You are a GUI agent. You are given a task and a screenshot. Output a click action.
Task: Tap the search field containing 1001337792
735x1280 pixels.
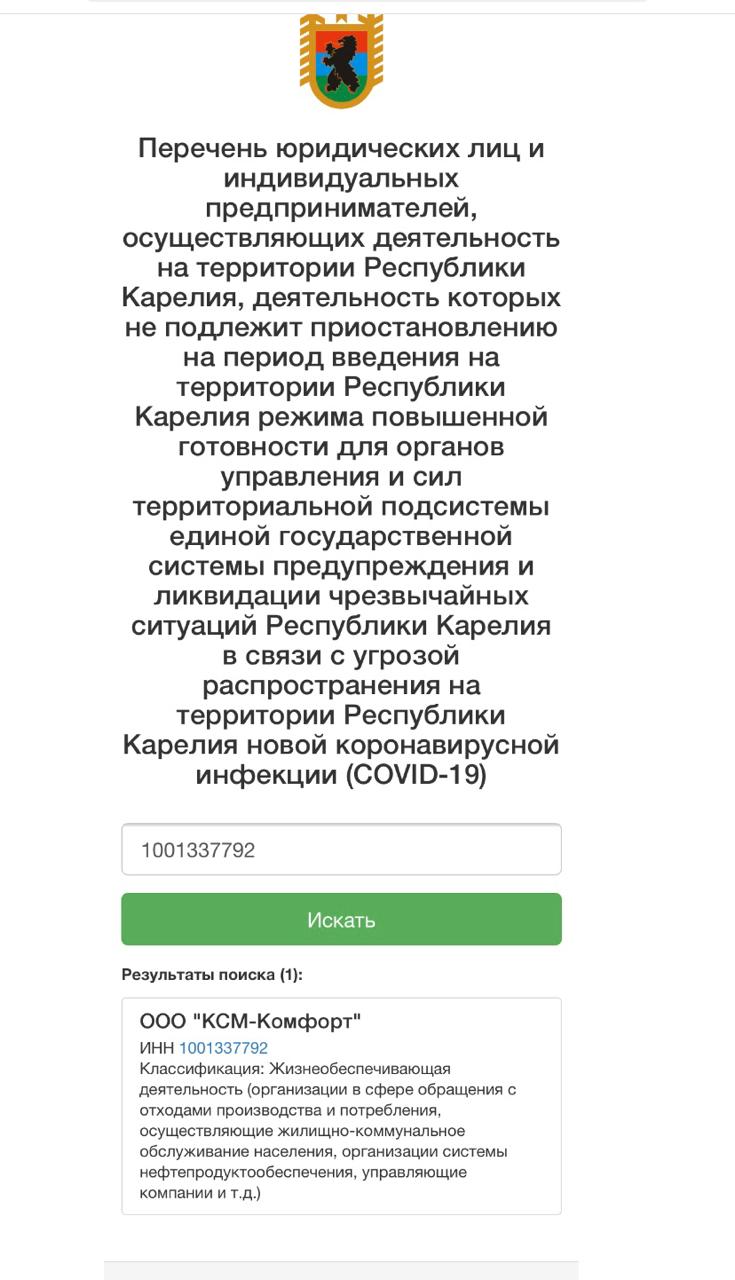click(x=341, y=850)
